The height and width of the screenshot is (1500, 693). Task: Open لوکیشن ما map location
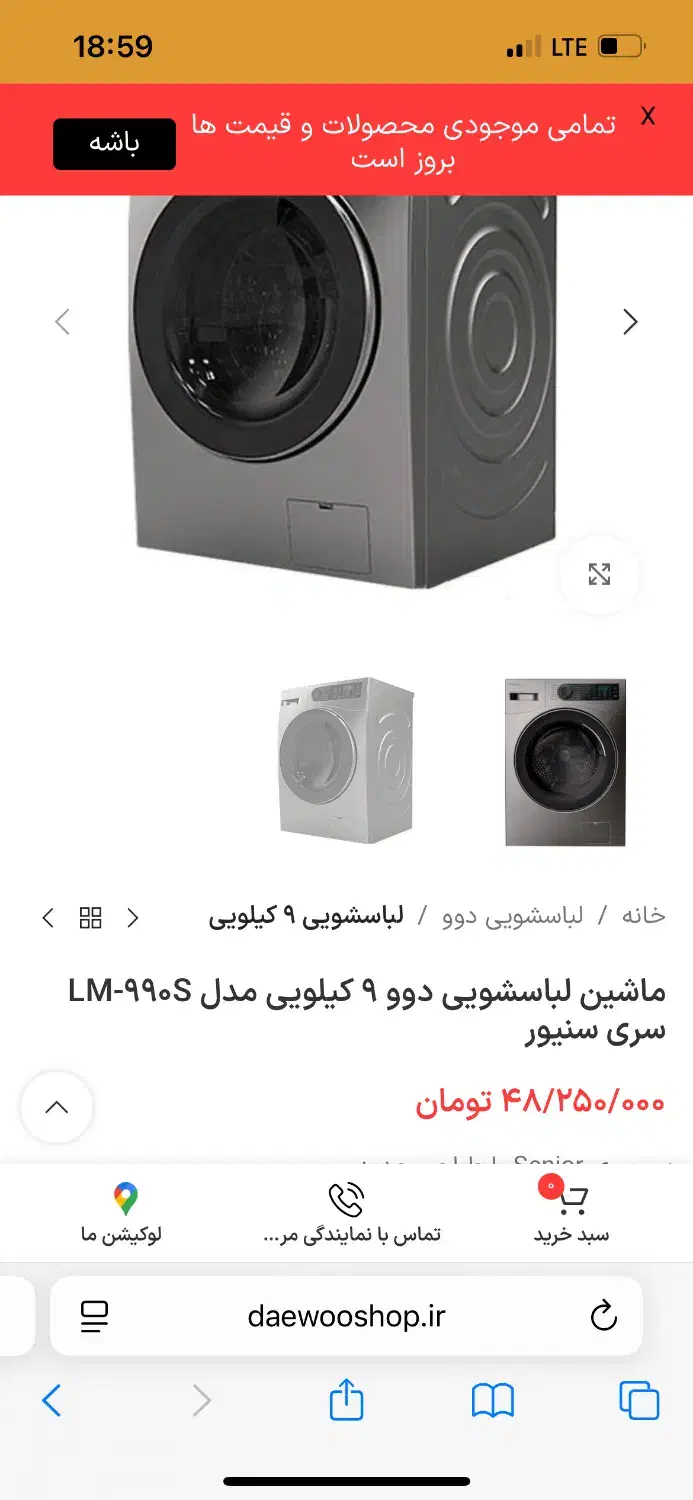pos(122,1212)
